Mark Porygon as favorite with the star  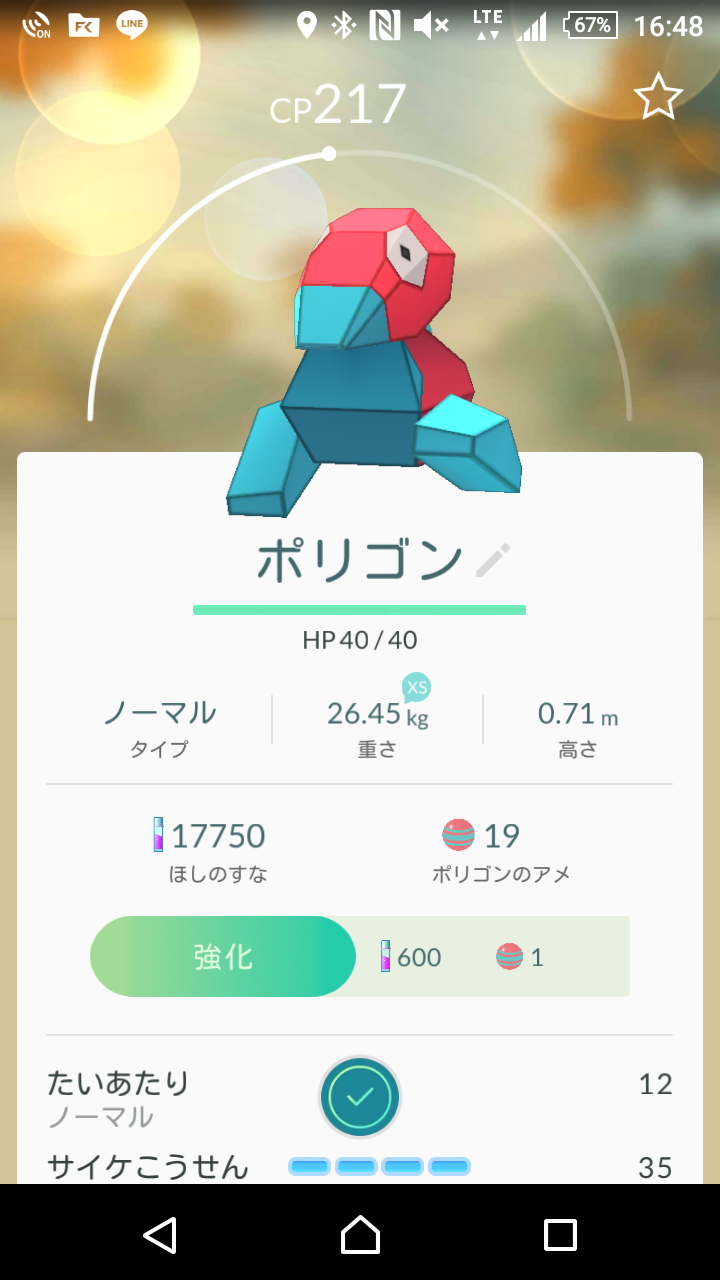point(658,97)
